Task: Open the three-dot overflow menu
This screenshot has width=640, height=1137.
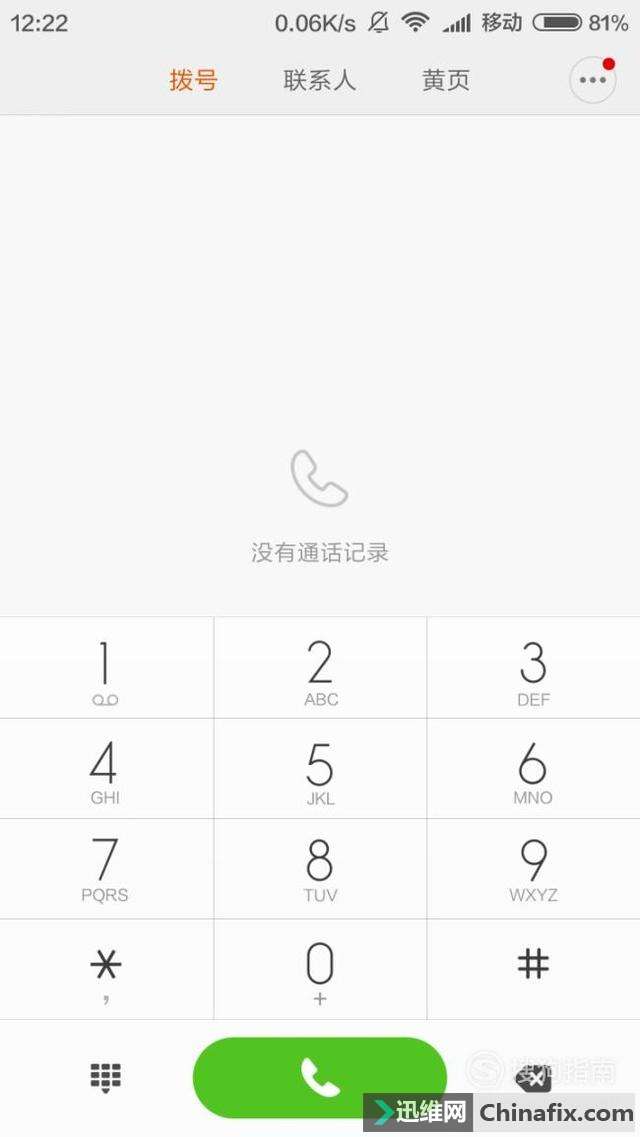Action: pos(593,81)
